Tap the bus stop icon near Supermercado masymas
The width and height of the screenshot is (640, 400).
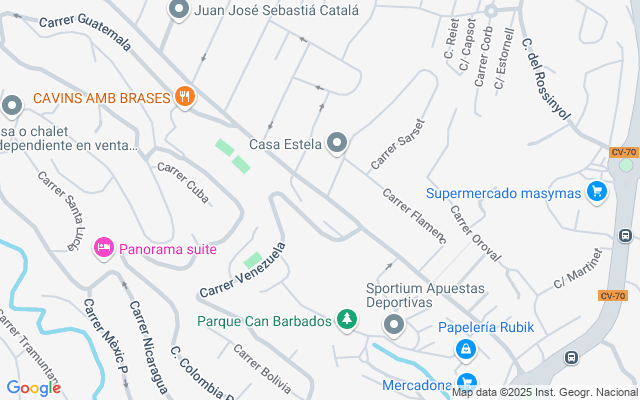coord(625,236)
